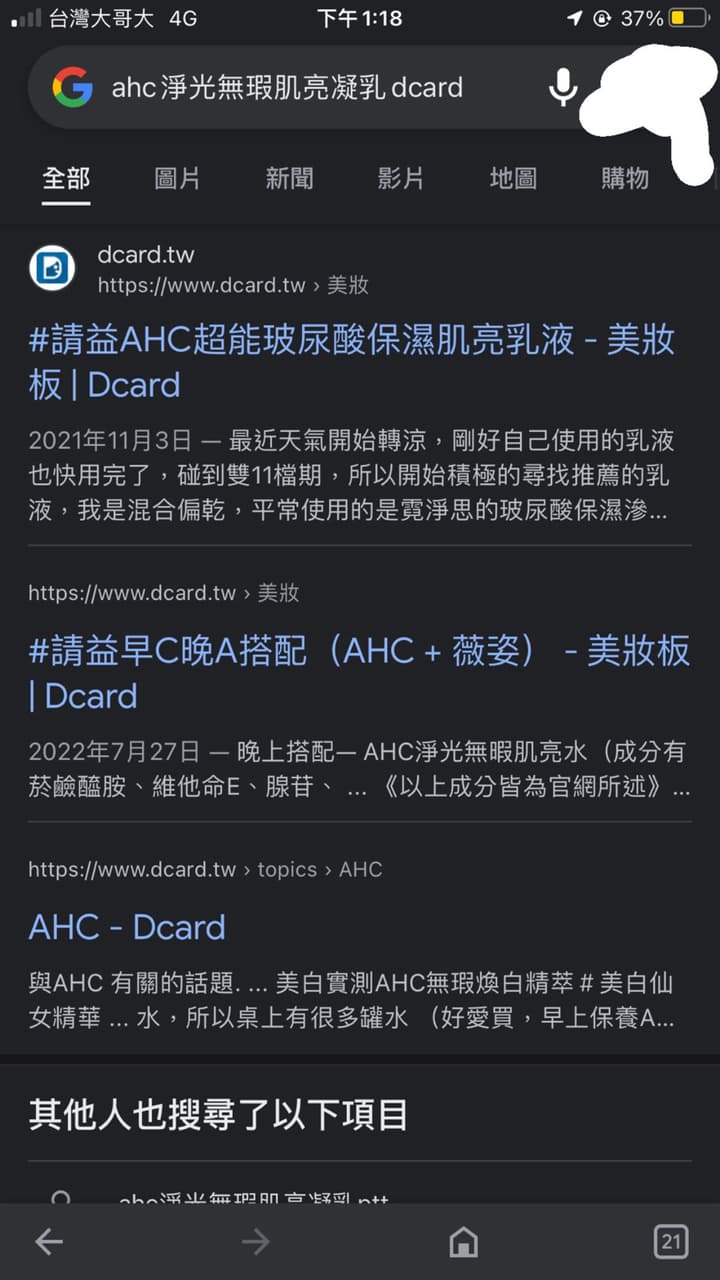Image resolution: width=720 pixels, height=1280 pixels.
Task: Switch to the 購物 tab
Action: click(624, 178)
